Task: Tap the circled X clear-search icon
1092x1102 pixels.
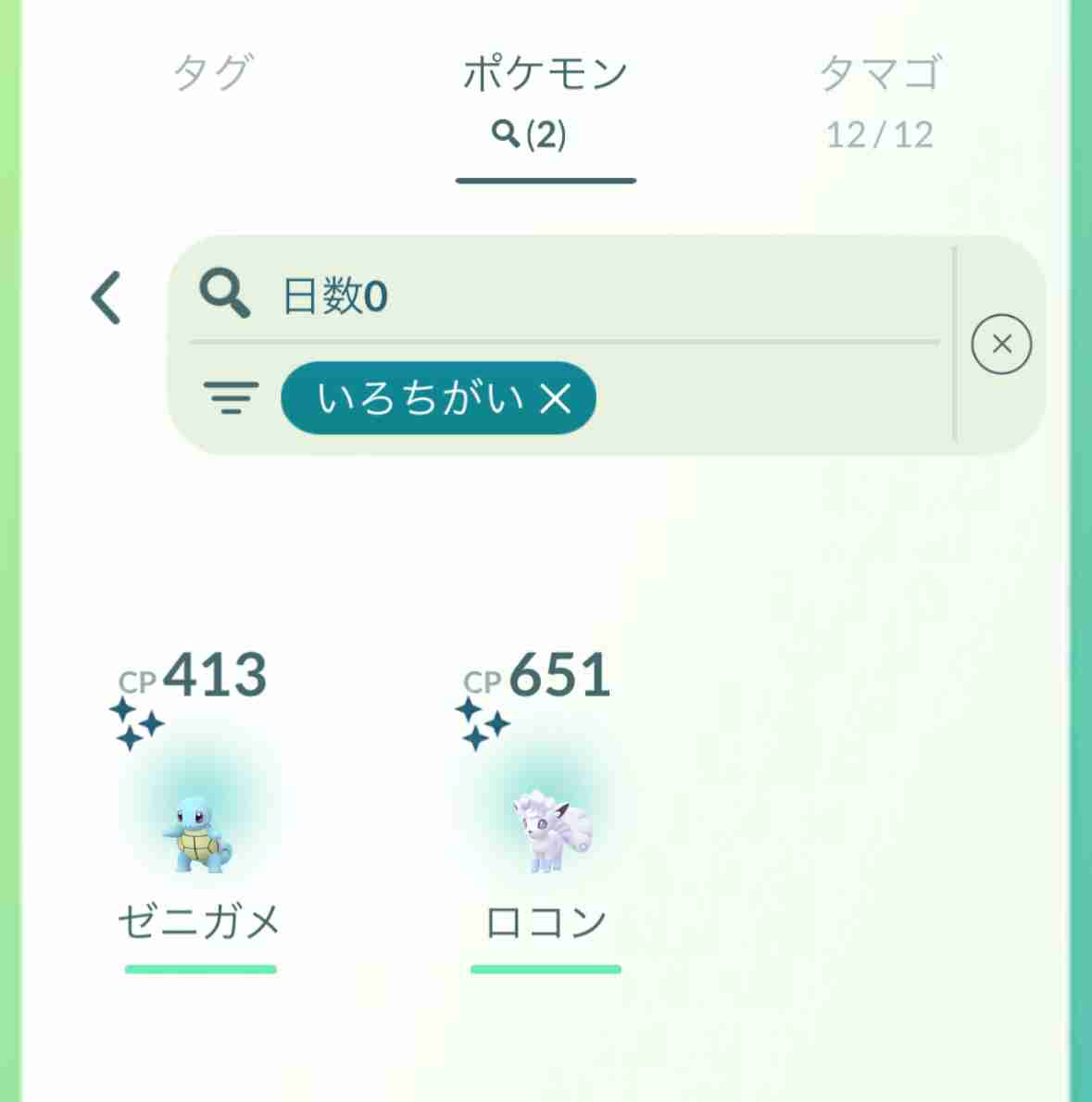Action: click(1001, 344)
